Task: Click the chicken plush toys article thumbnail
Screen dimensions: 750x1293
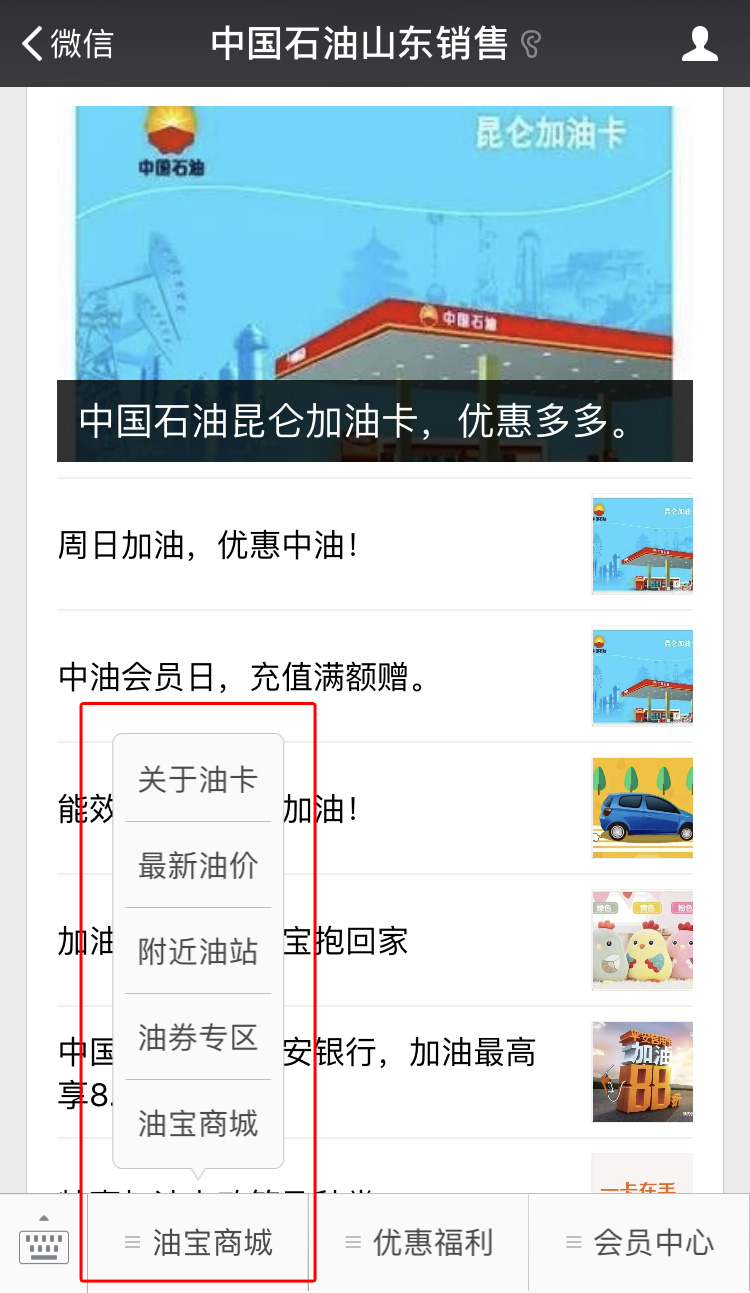Action: pyautogui.click(x=642, y=940)
